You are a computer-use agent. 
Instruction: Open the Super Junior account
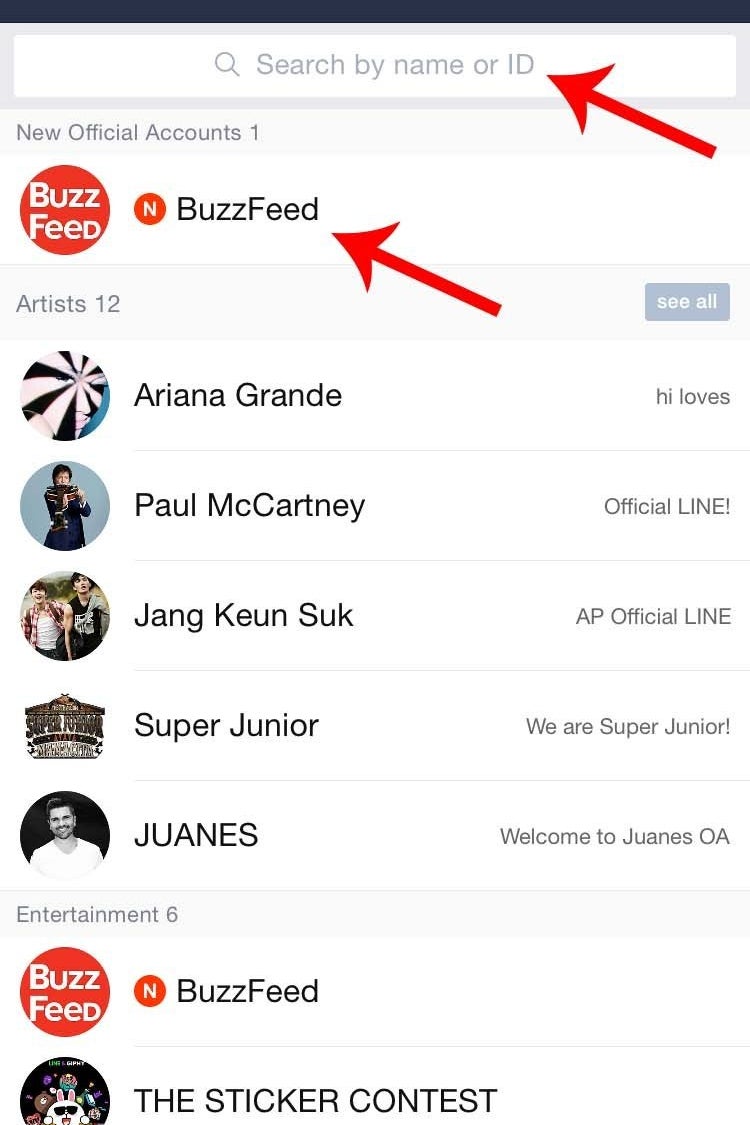pos(226,726)
